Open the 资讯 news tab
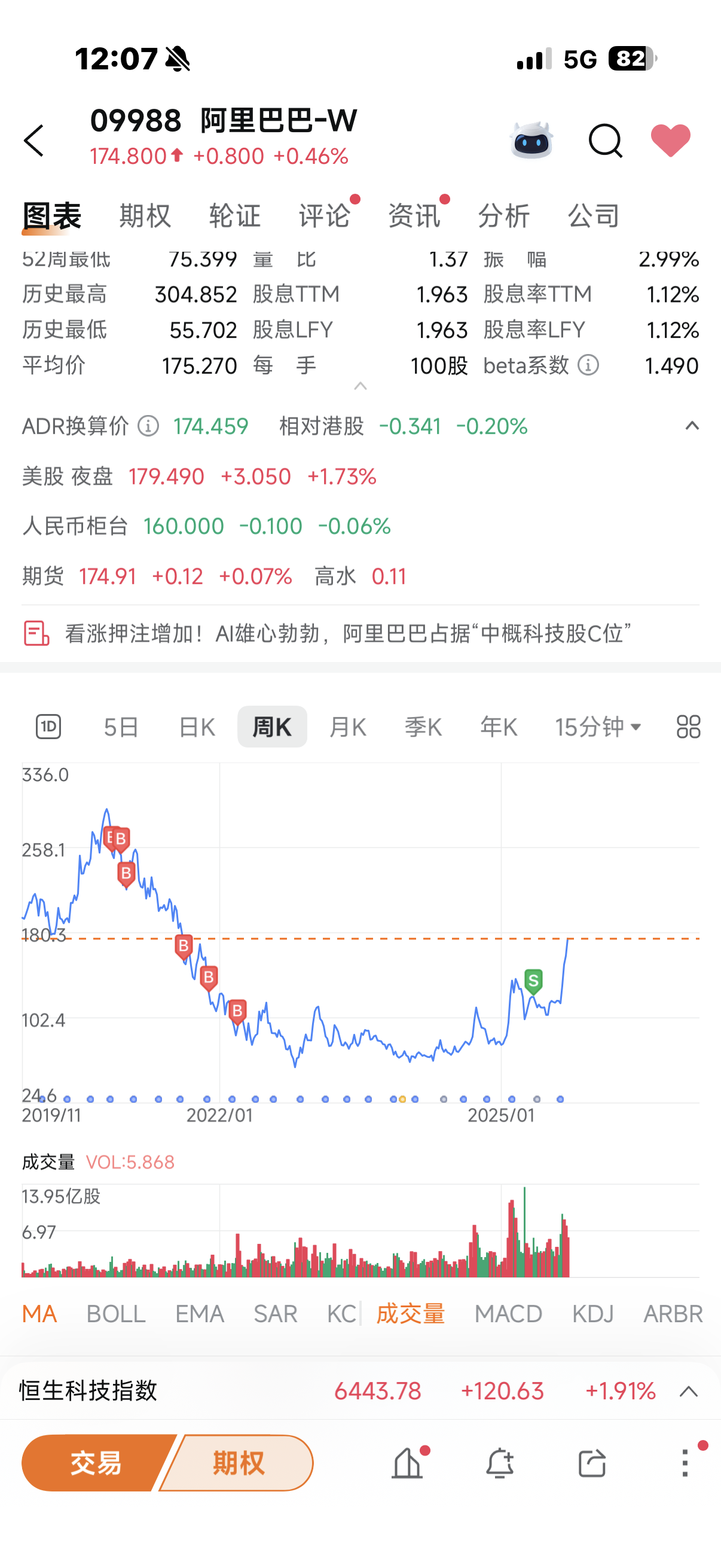The image size is (721, 1568). (414, 216)
